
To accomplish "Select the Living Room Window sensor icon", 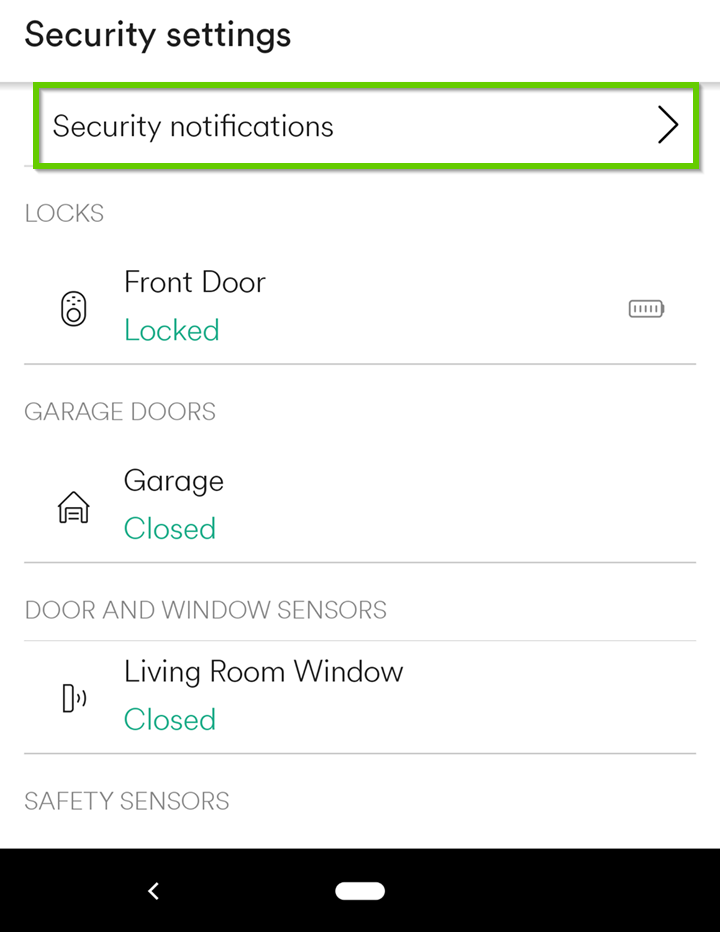I will (73, 698).
